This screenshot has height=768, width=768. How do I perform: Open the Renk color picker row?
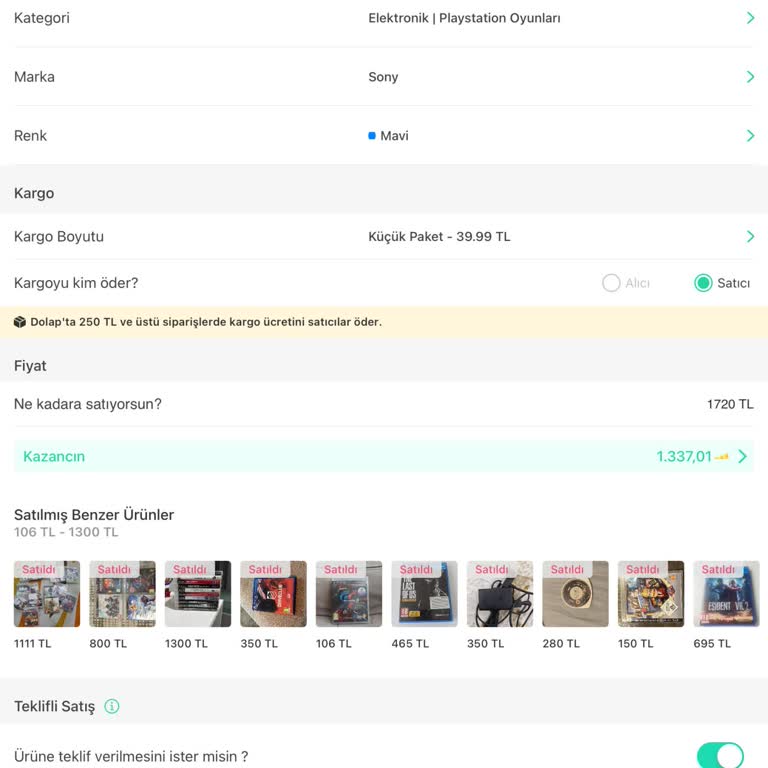tap(384, 136)
